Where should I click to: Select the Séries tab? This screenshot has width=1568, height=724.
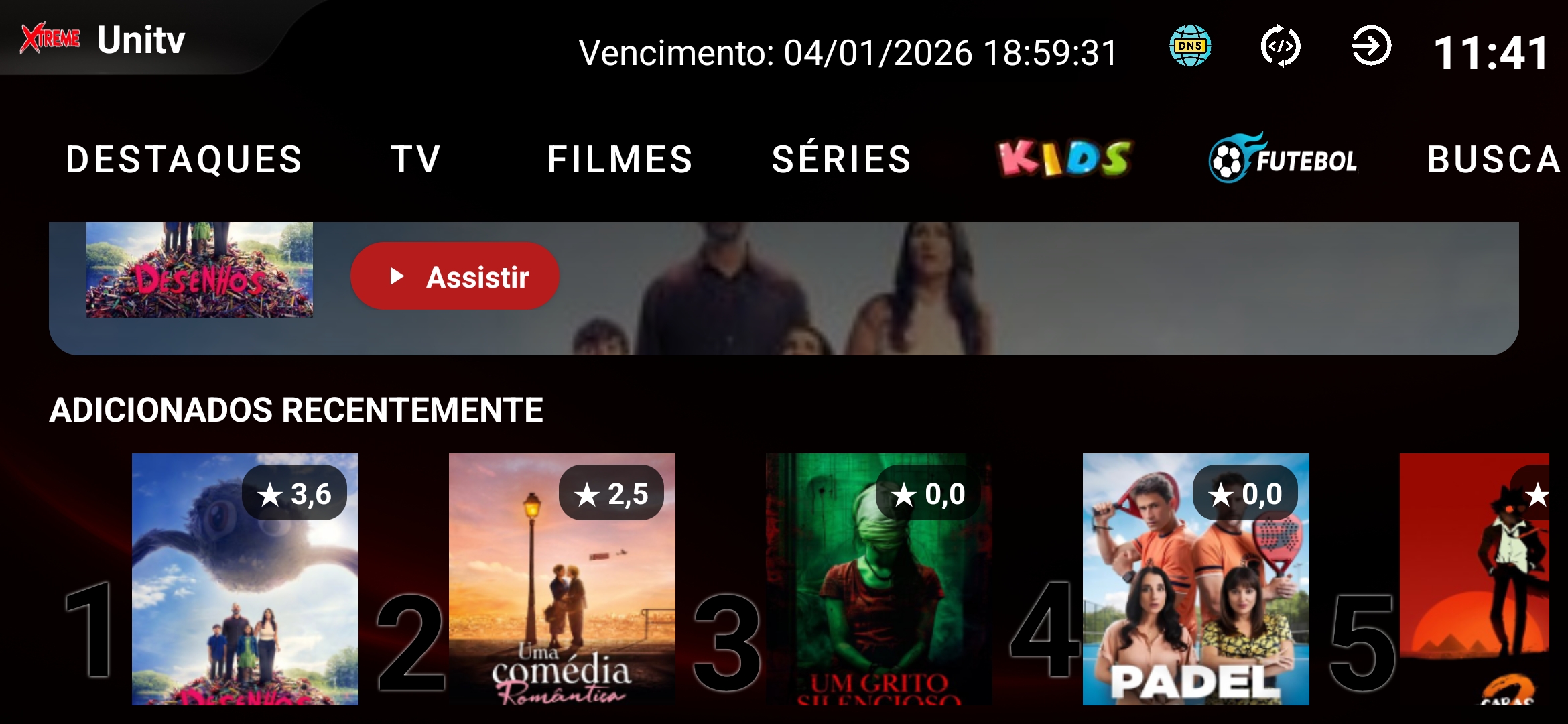pyautogui.click(x=842, y=160)
